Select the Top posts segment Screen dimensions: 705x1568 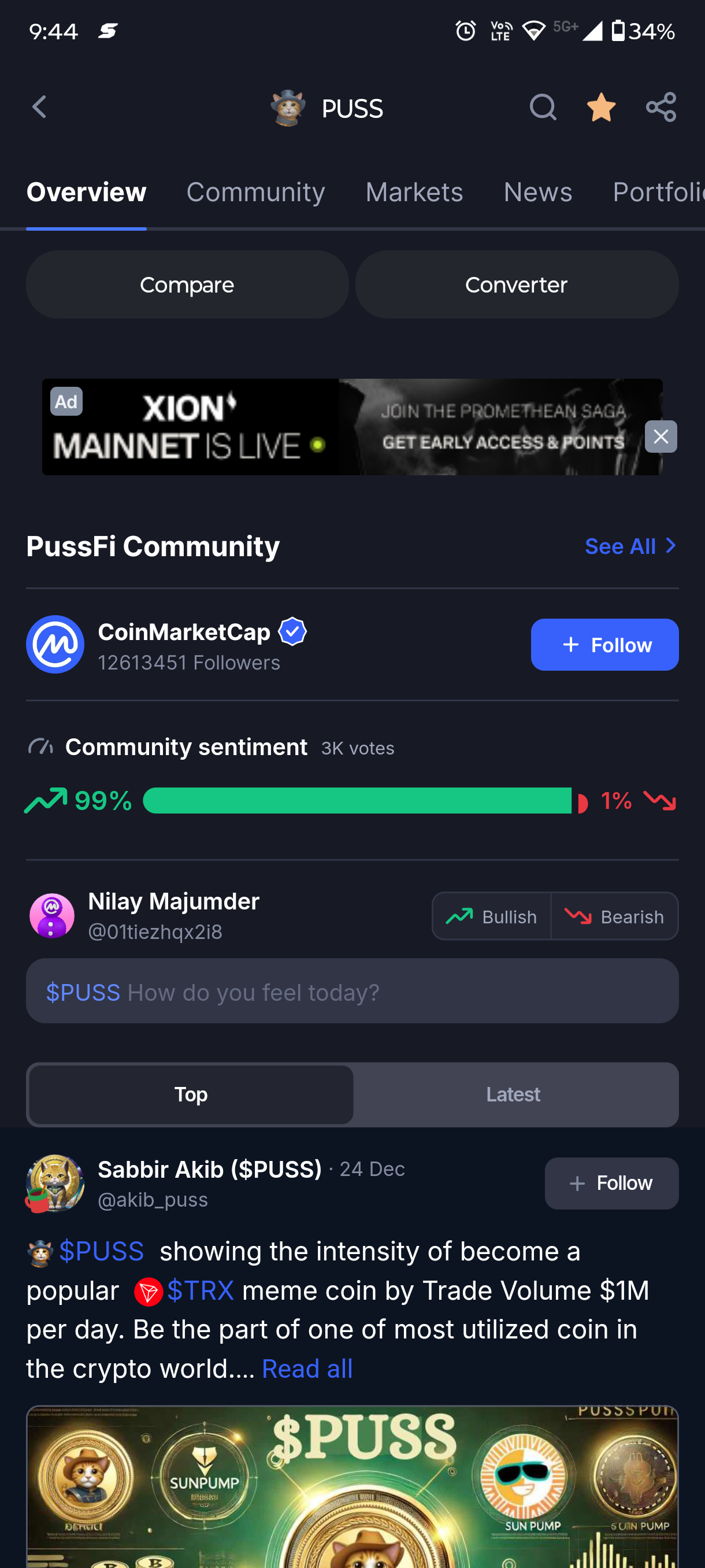pos(191,1094)
